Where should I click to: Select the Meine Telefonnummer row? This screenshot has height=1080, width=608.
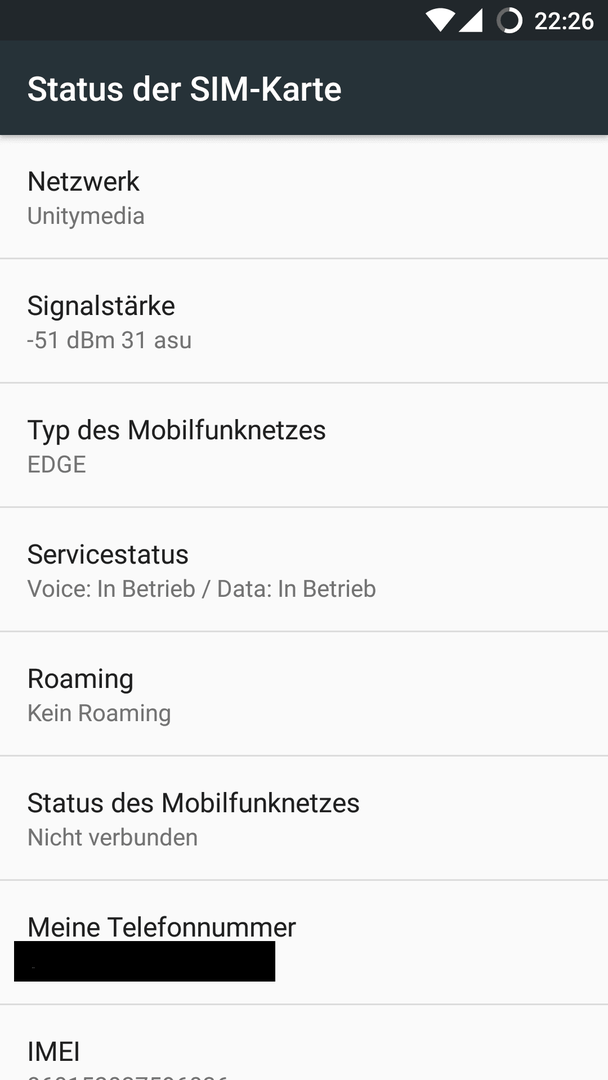(304, 942)
